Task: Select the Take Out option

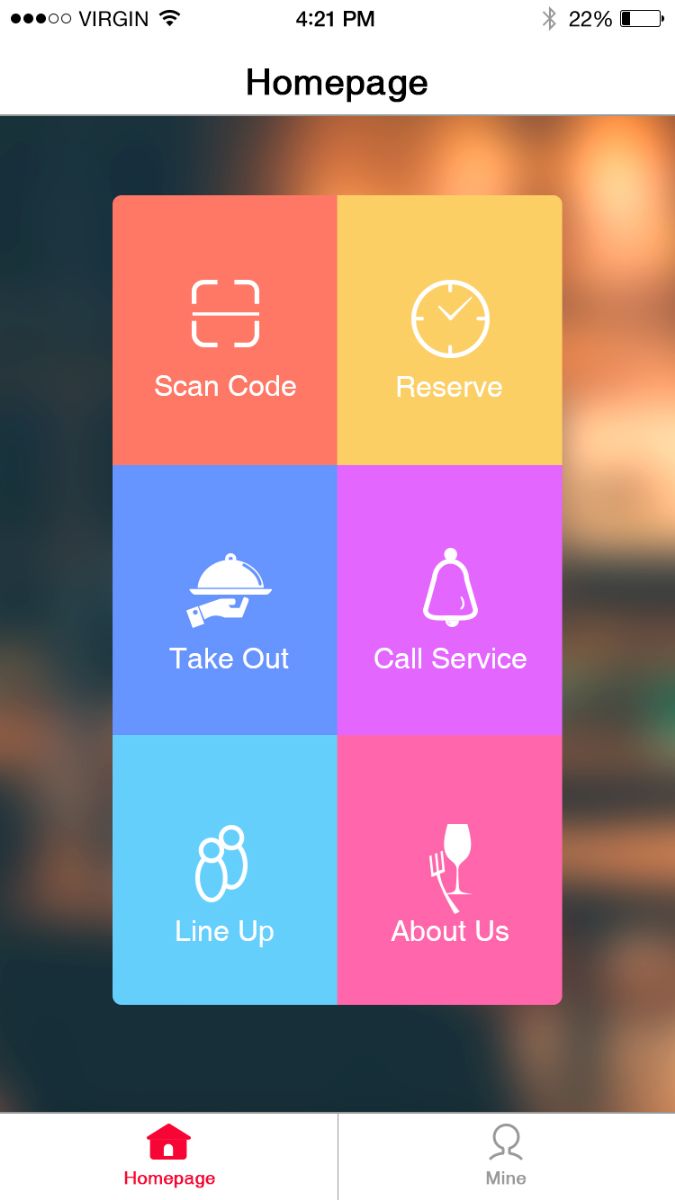Action: 225,601
